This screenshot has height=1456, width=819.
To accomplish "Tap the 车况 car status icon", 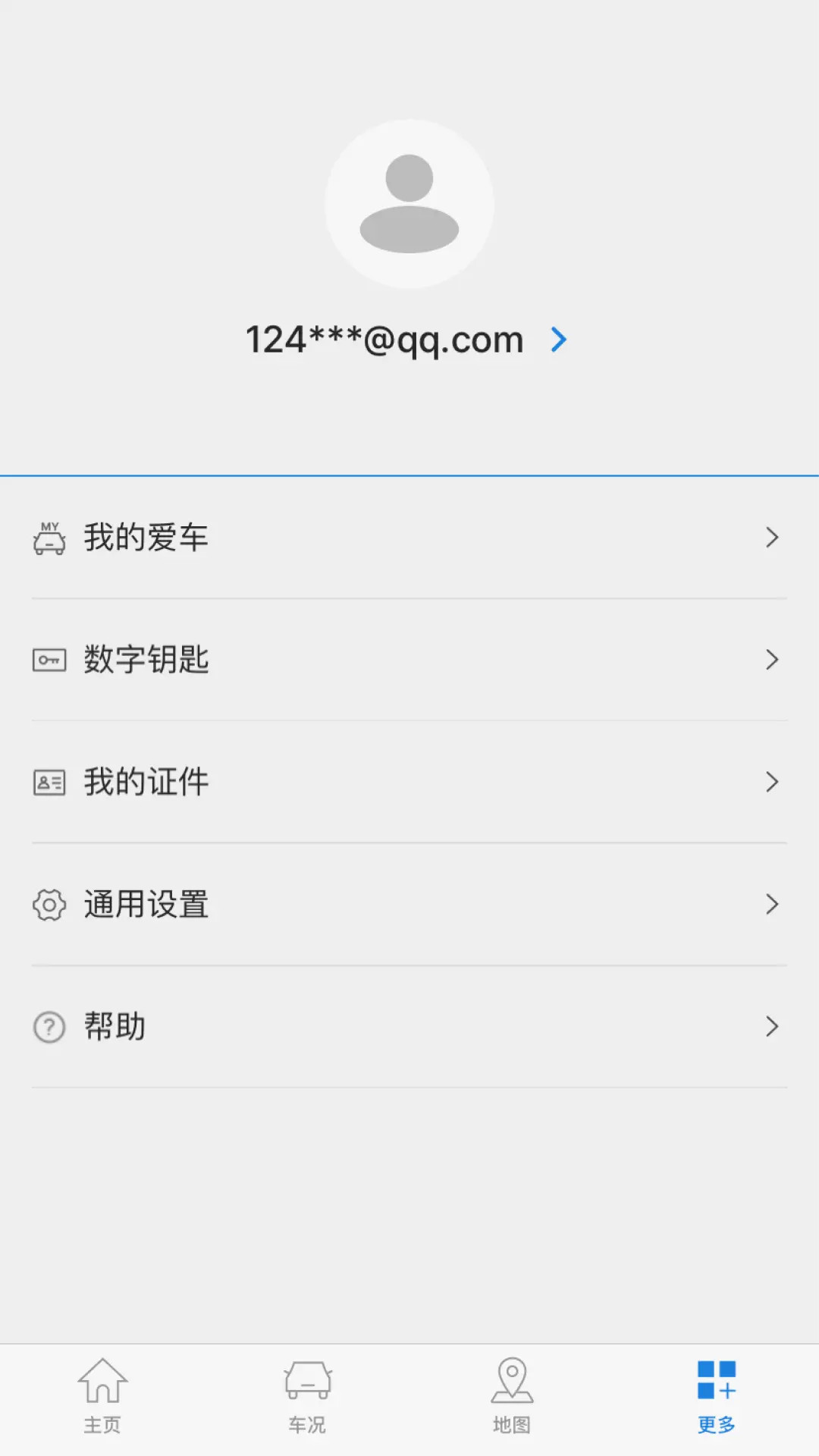I will tap(307, 1382).
